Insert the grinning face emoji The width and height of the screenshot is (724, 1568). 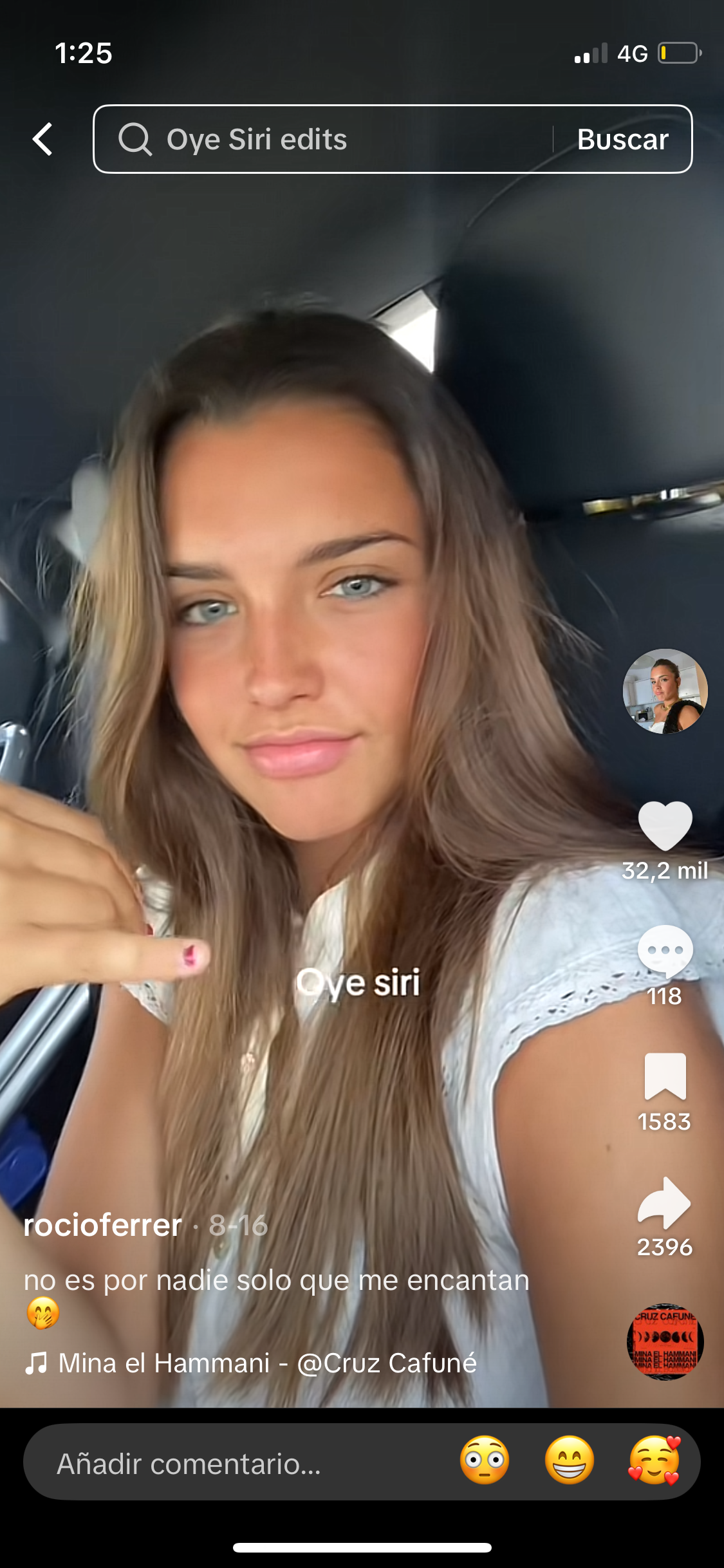[x=569, y=1460]
